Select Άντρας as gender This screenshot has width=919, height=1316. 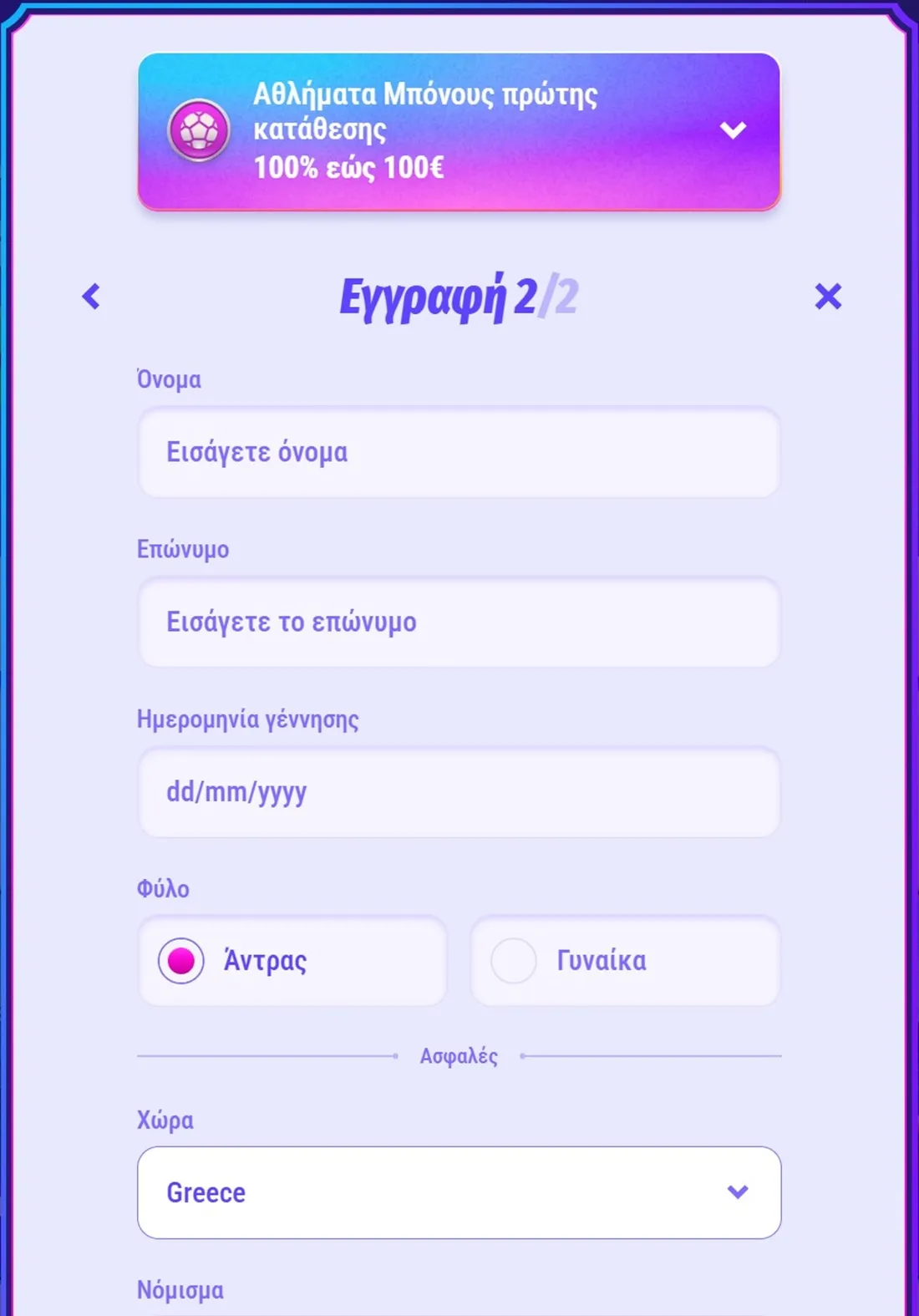coord(182,961)
